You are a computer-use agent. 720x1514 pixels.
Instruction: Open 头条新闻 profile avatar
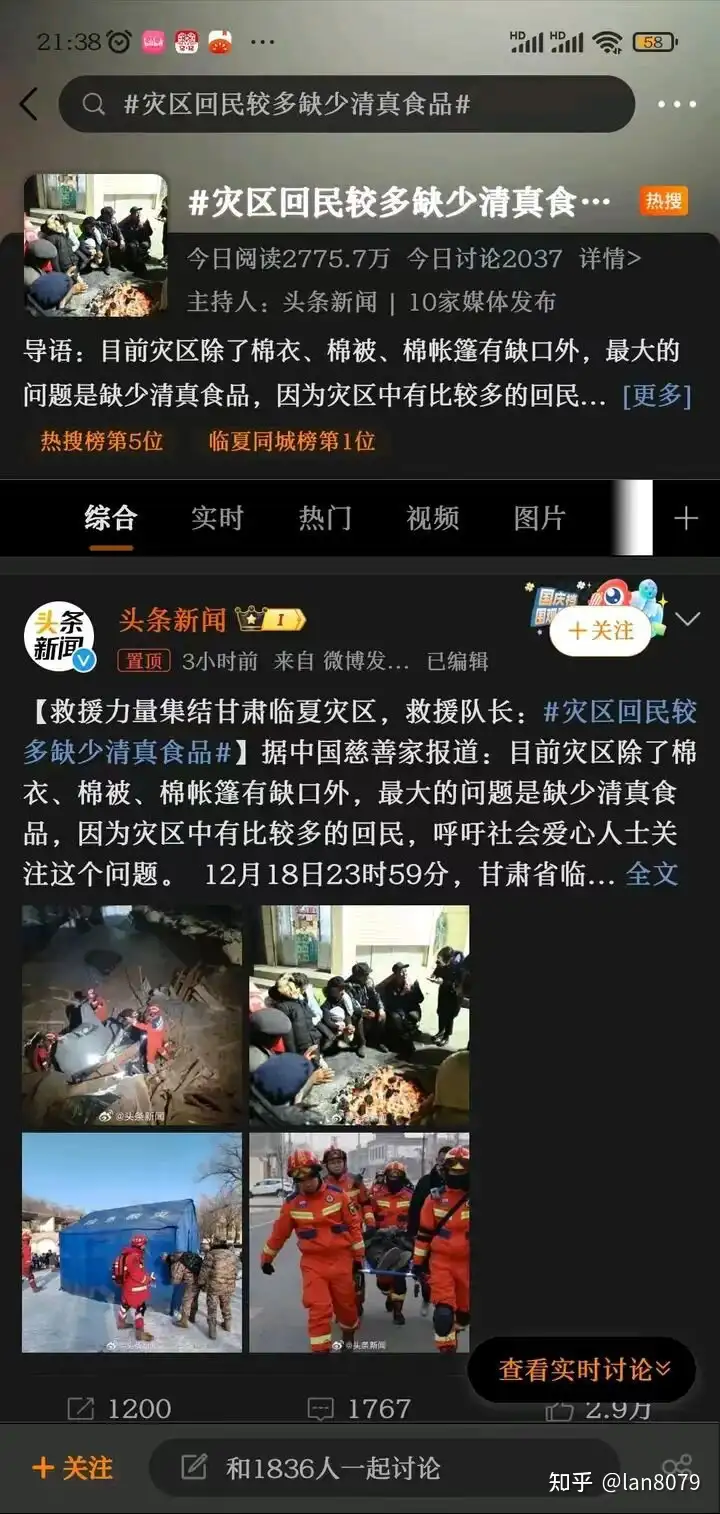(x=60, y=637)
